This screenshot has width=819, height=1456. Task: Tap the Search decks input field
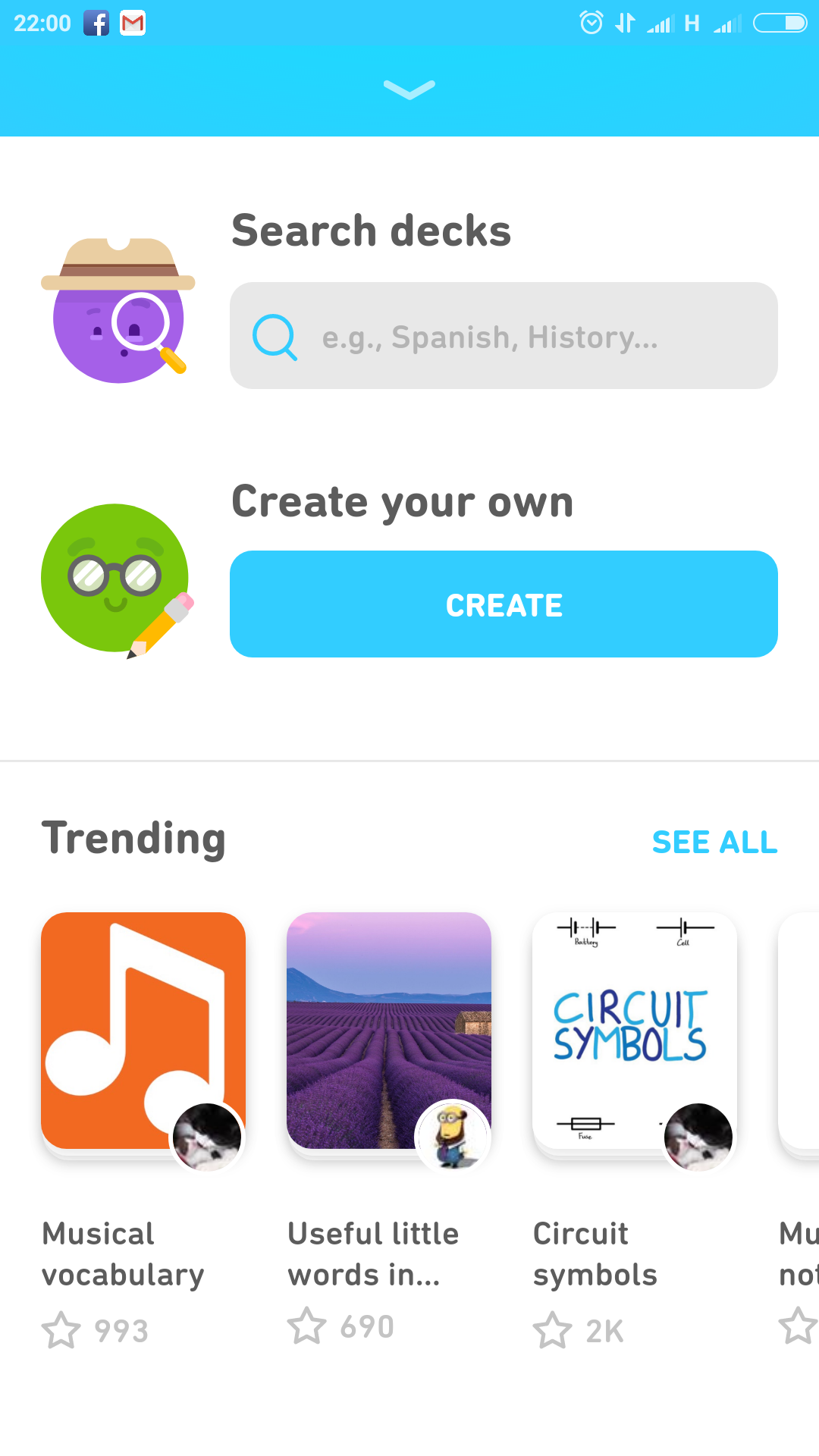click(504, 336)
